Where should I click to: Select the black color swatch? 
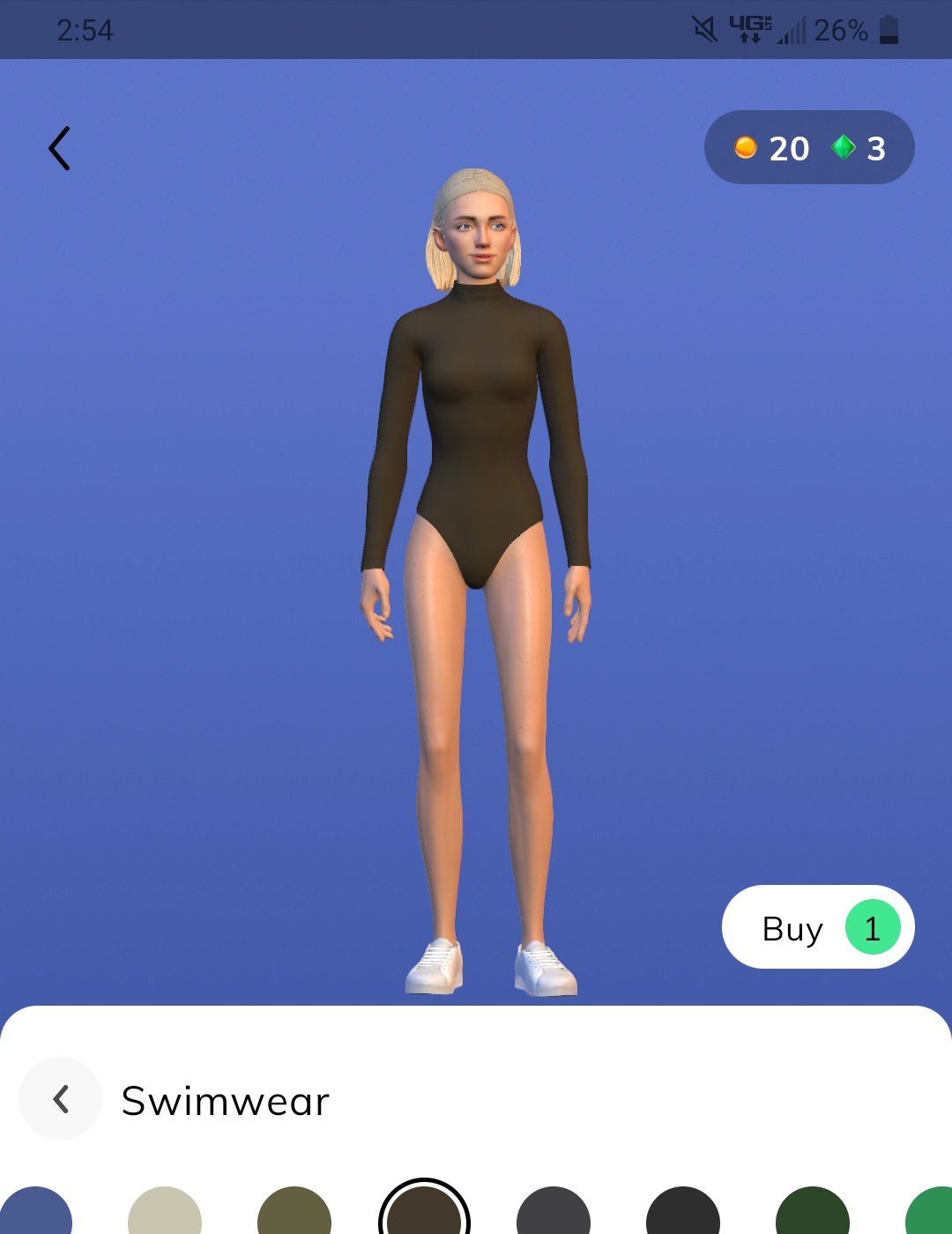[683, 1215]
